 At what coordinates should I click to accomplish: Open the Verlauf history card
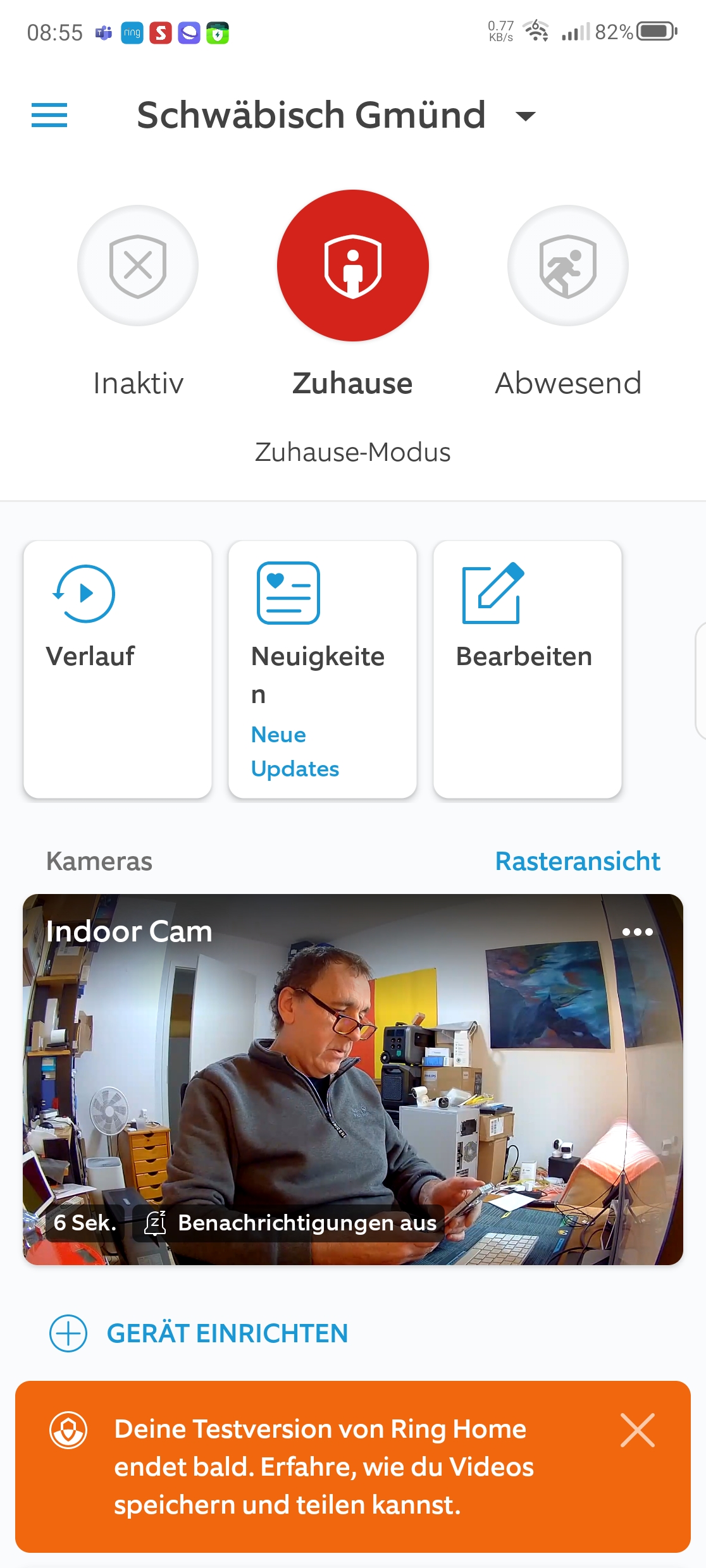(118, 669)
